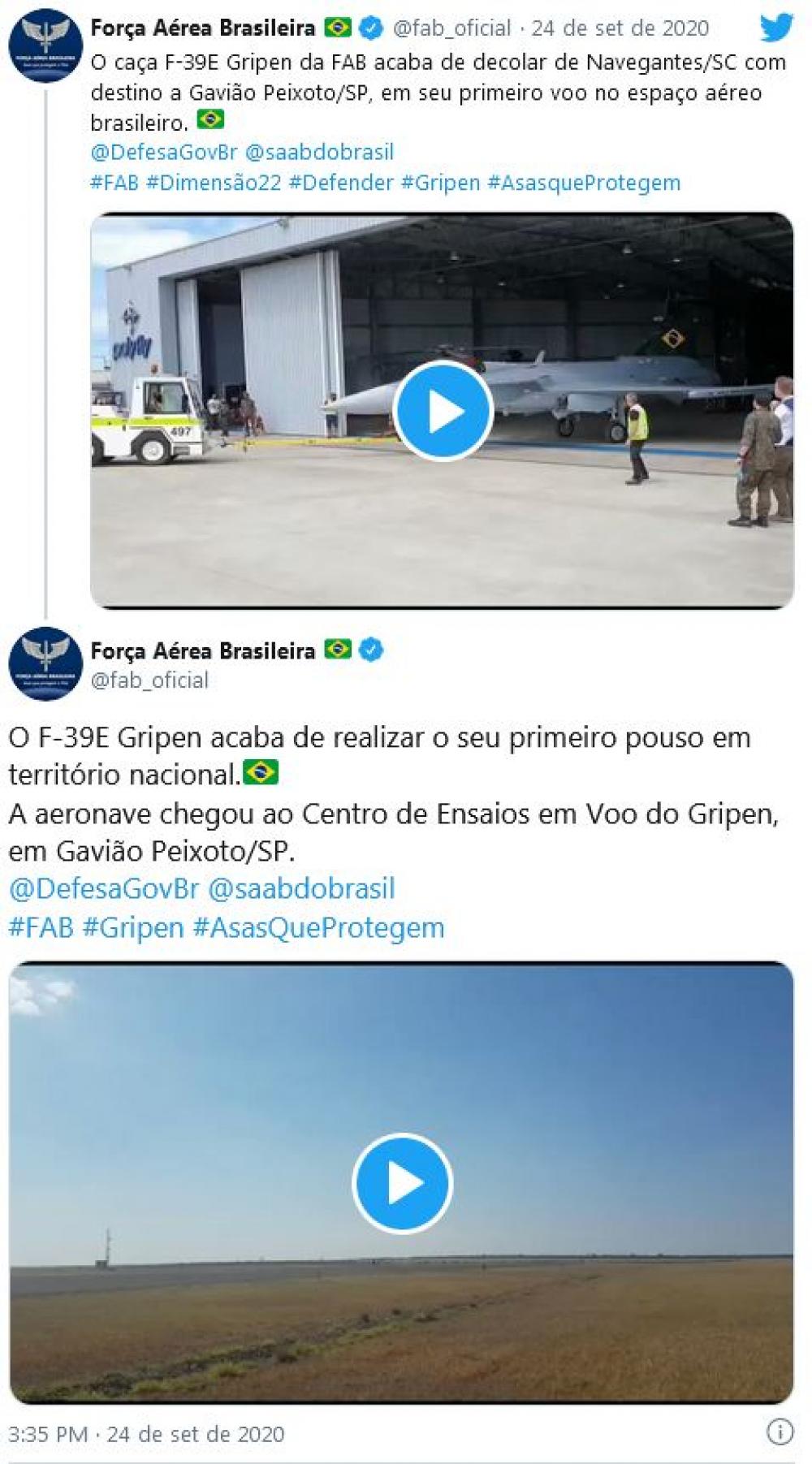Open @saabdobrasil mention in the first tweet
The height and width of the screenshot is (1464, 812).
pyautogui.click(x=319, y=152)
